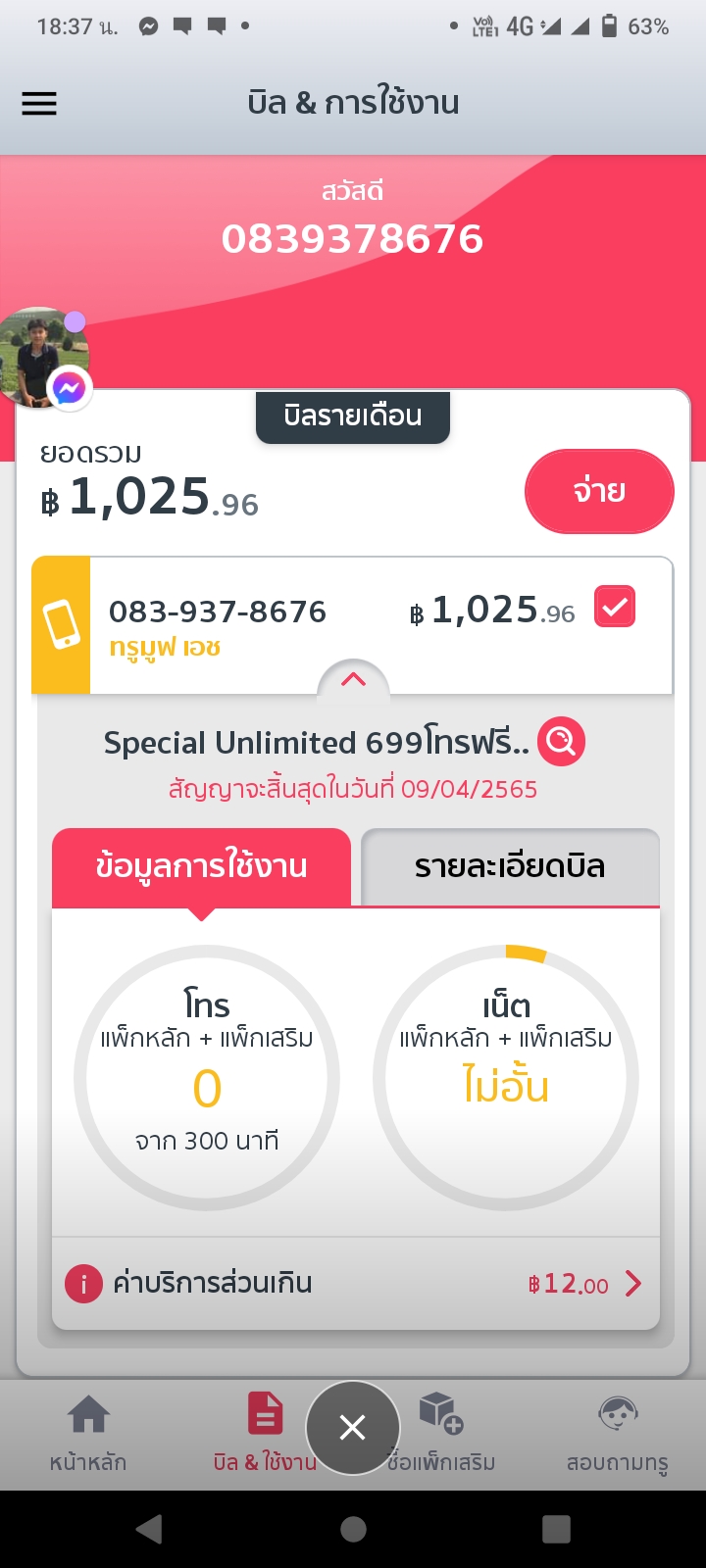Go back using system navigation

pyautogui.click(x=149, y=1529)
